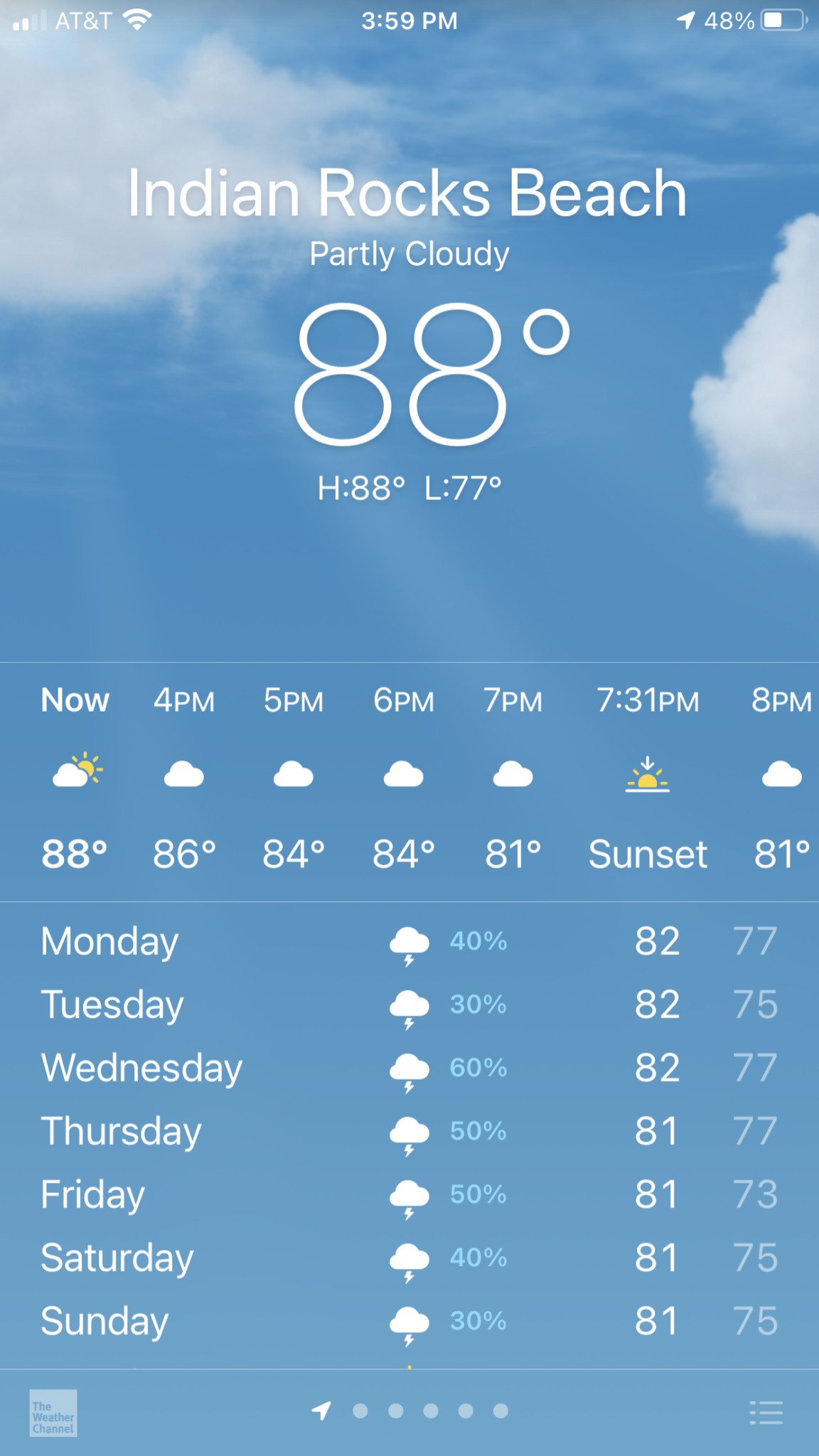Open The Weather Channel link
The height and width of the screenshot is (1456, 819).
(x=53, y=1412)
